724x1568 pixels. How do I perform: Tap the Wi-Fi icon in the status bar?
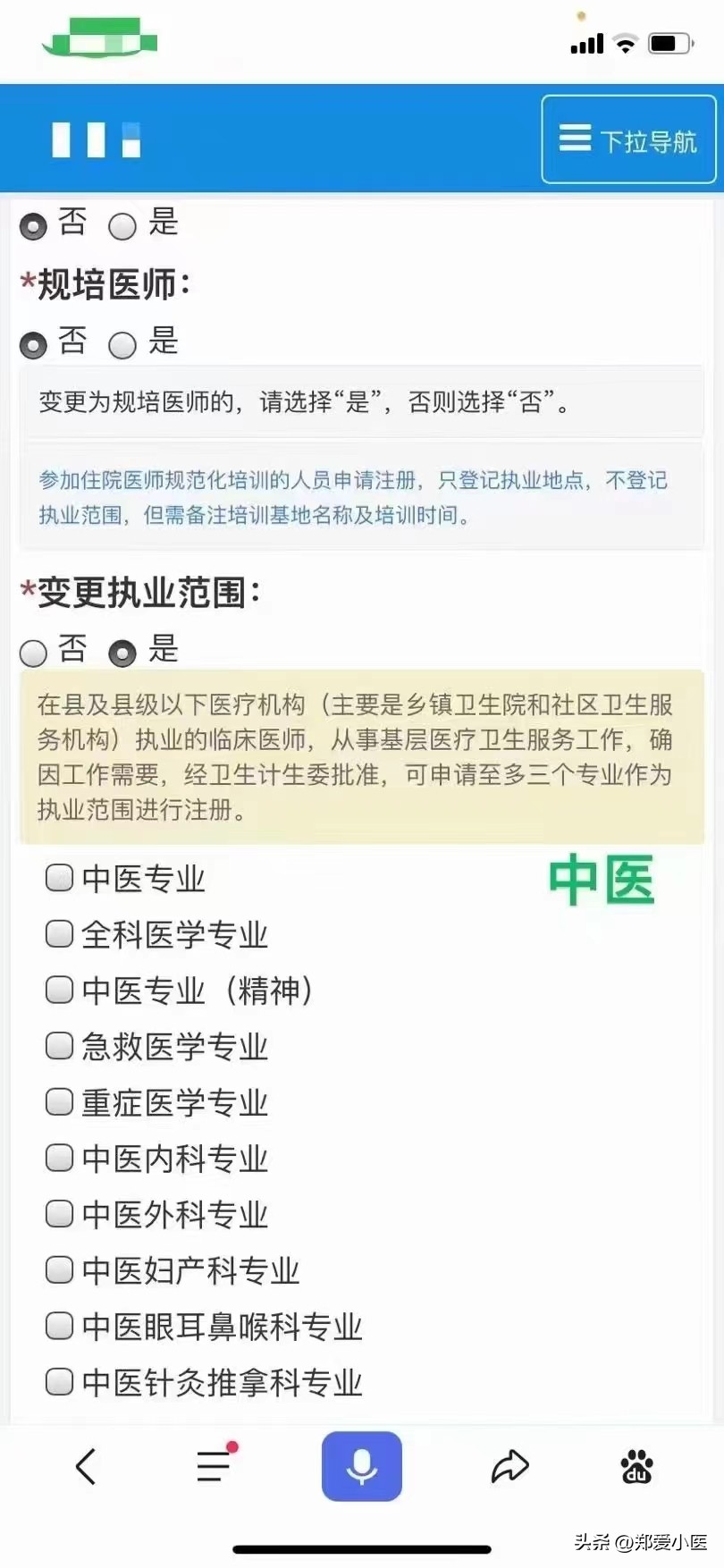[626, 40]
